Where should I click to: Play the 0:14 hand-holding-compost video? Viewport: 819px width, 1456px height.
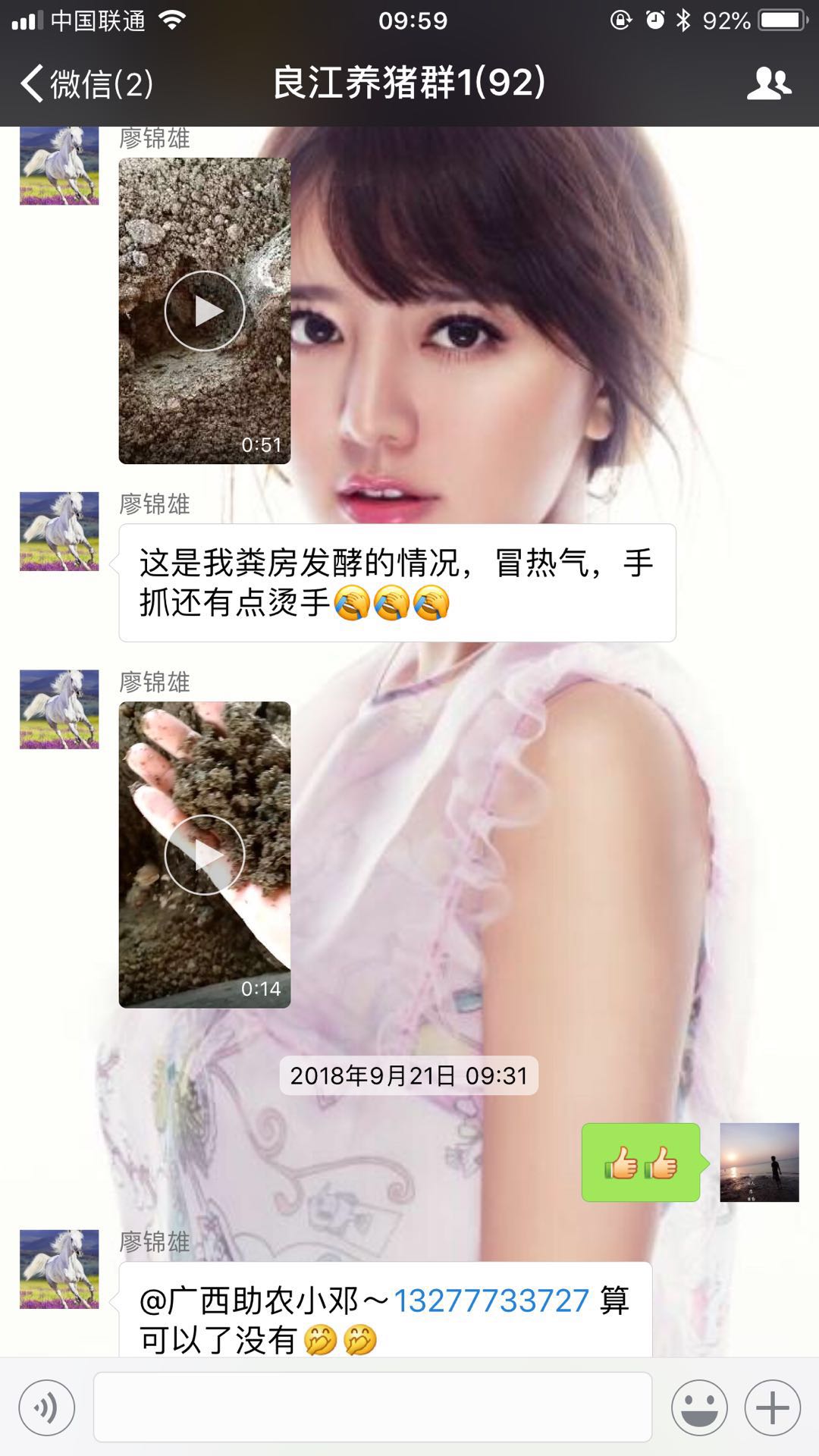pyautogui.click(x=203, y=854)
